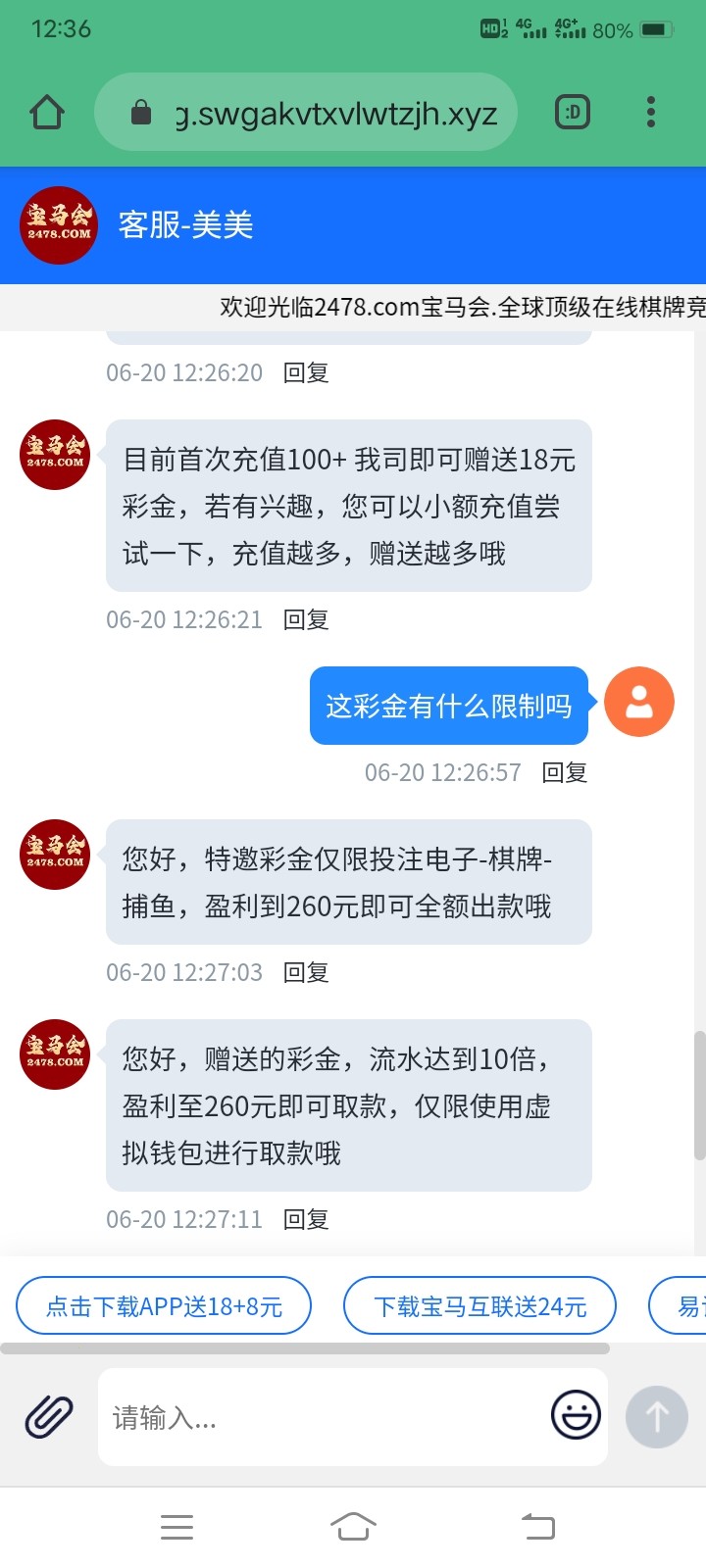
Task: Go back using the system back button
Action: click(x=538, y=1526)
